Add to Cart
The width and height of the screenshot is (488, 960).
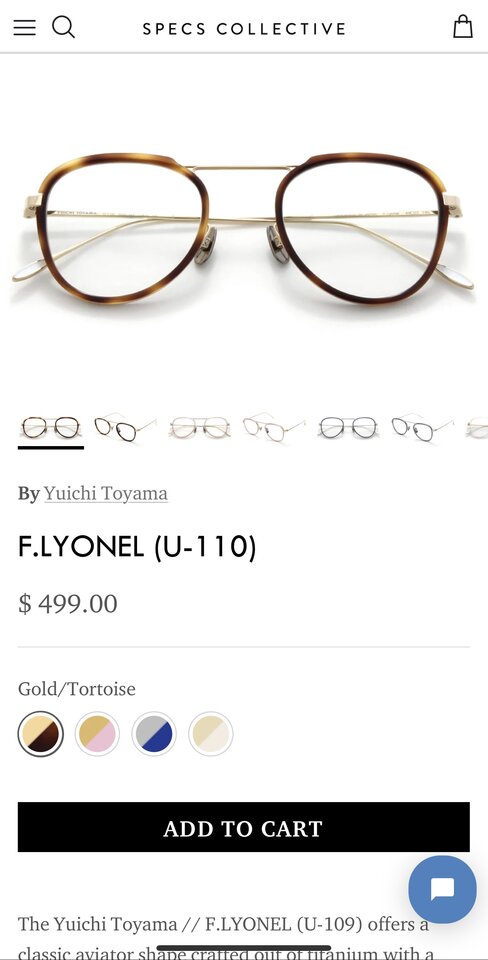point(244,827)
